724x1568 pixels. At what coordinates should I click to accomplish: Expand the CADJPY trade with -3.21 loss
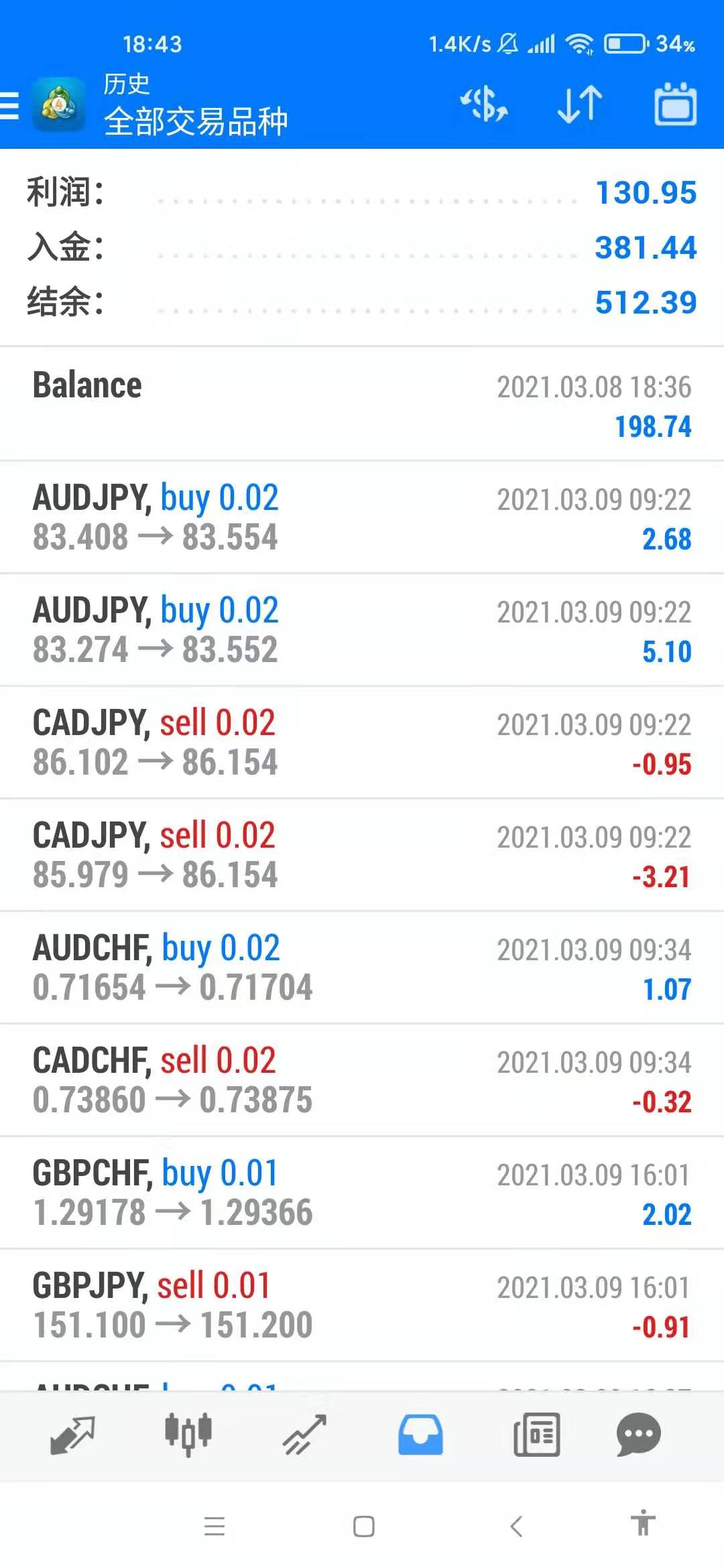click(362, 855)
